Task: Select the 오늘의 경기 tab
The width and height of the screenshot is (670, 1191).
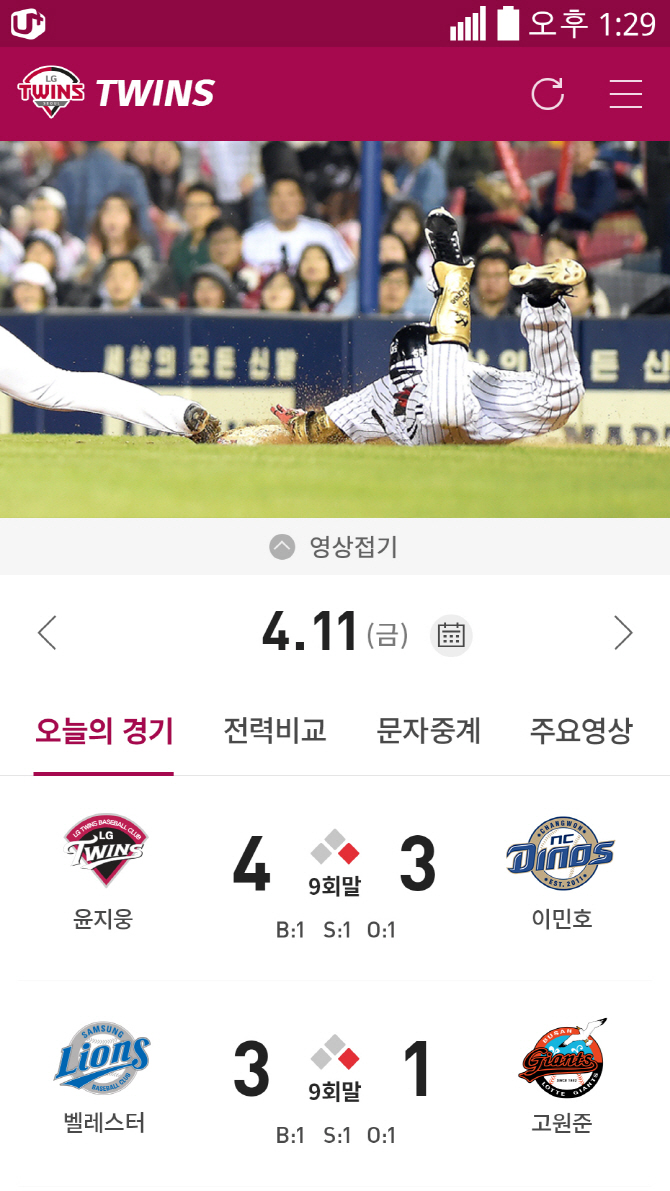Action: click(x=104, y=731)
